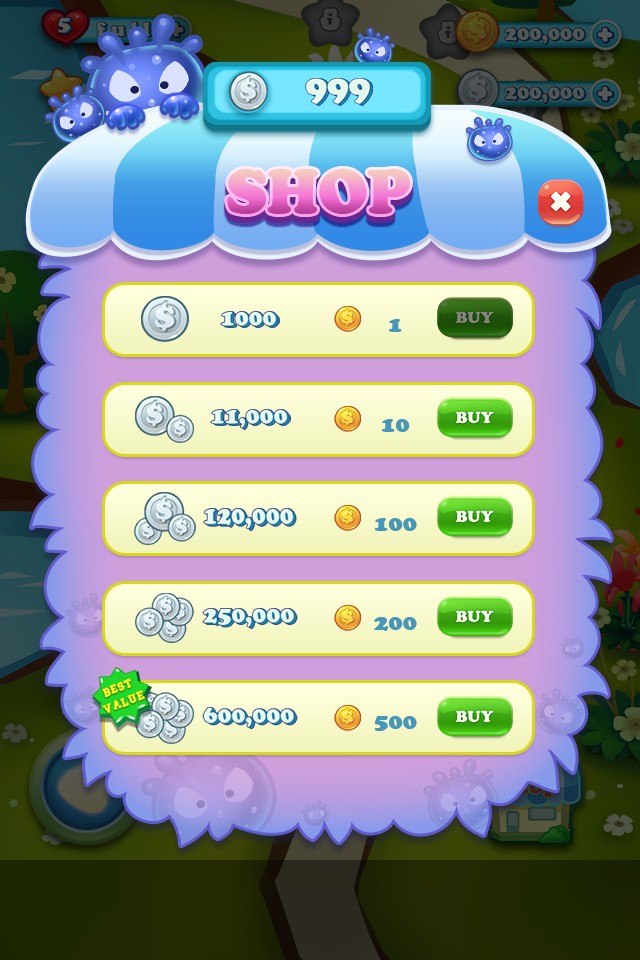Buy 11,000 silver coins pack
The image size is (640, 960).
pyautogui.click(x=474, y=417)
